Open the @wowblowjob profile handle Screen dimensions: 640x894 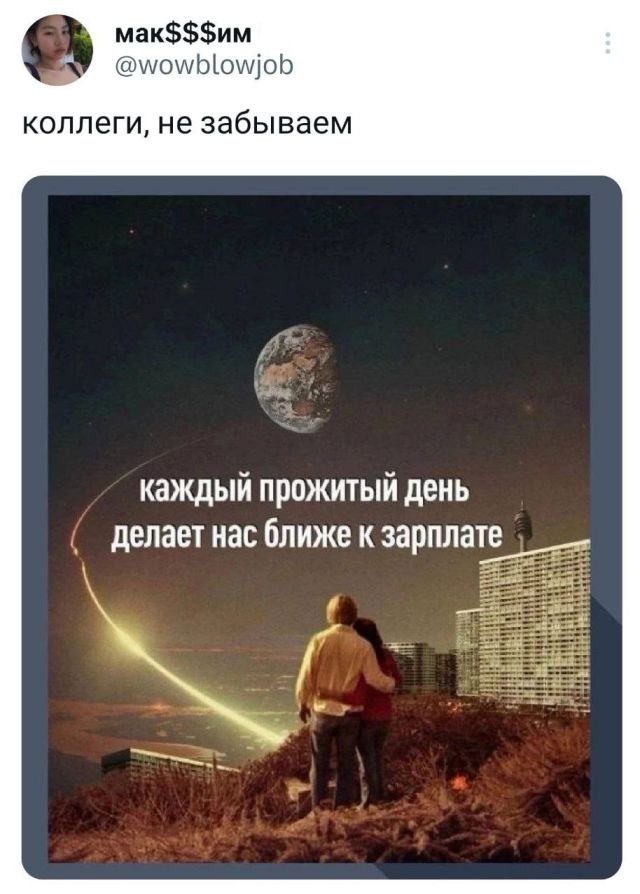206,66
